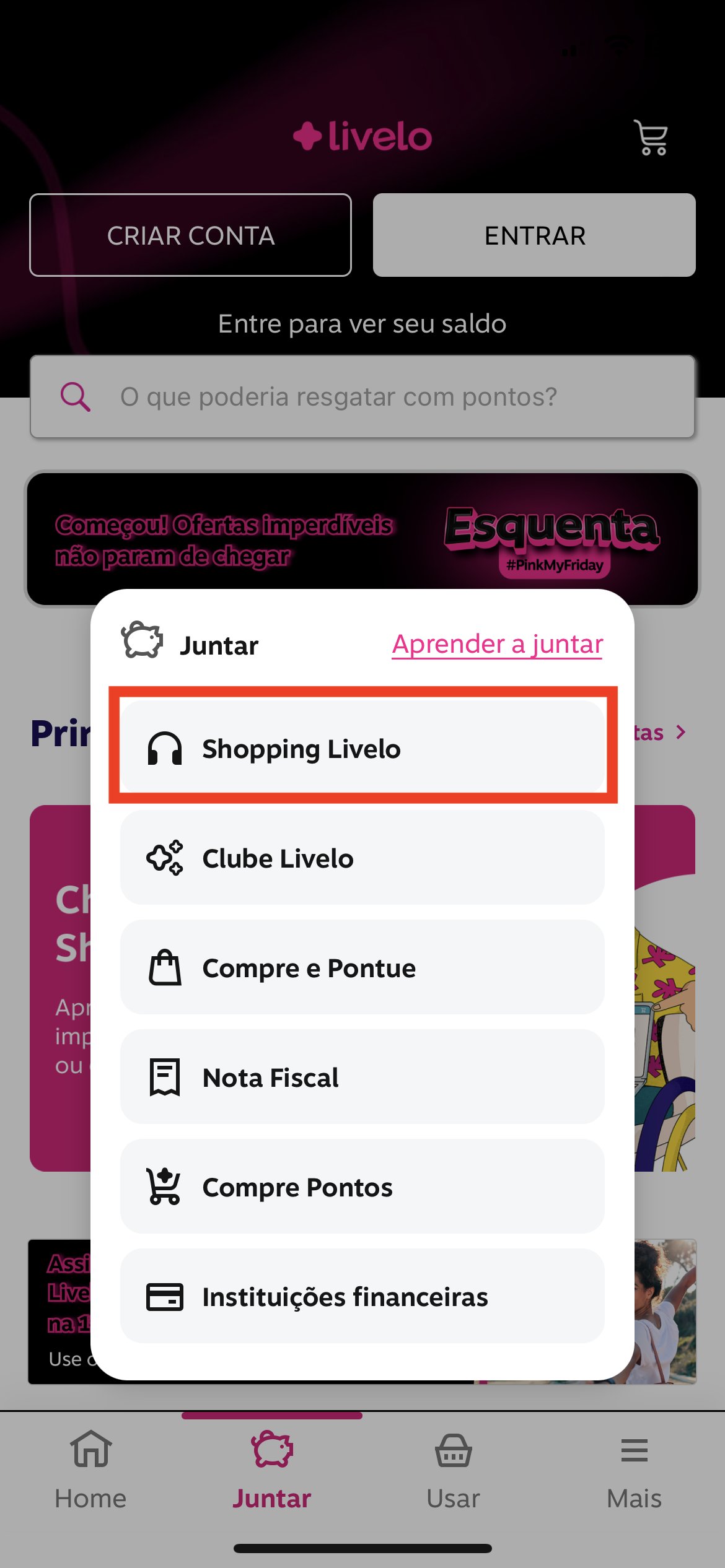The image size is (725, 1568).
Task: Tap ENTRAR to log in
Action: (534, 235)
